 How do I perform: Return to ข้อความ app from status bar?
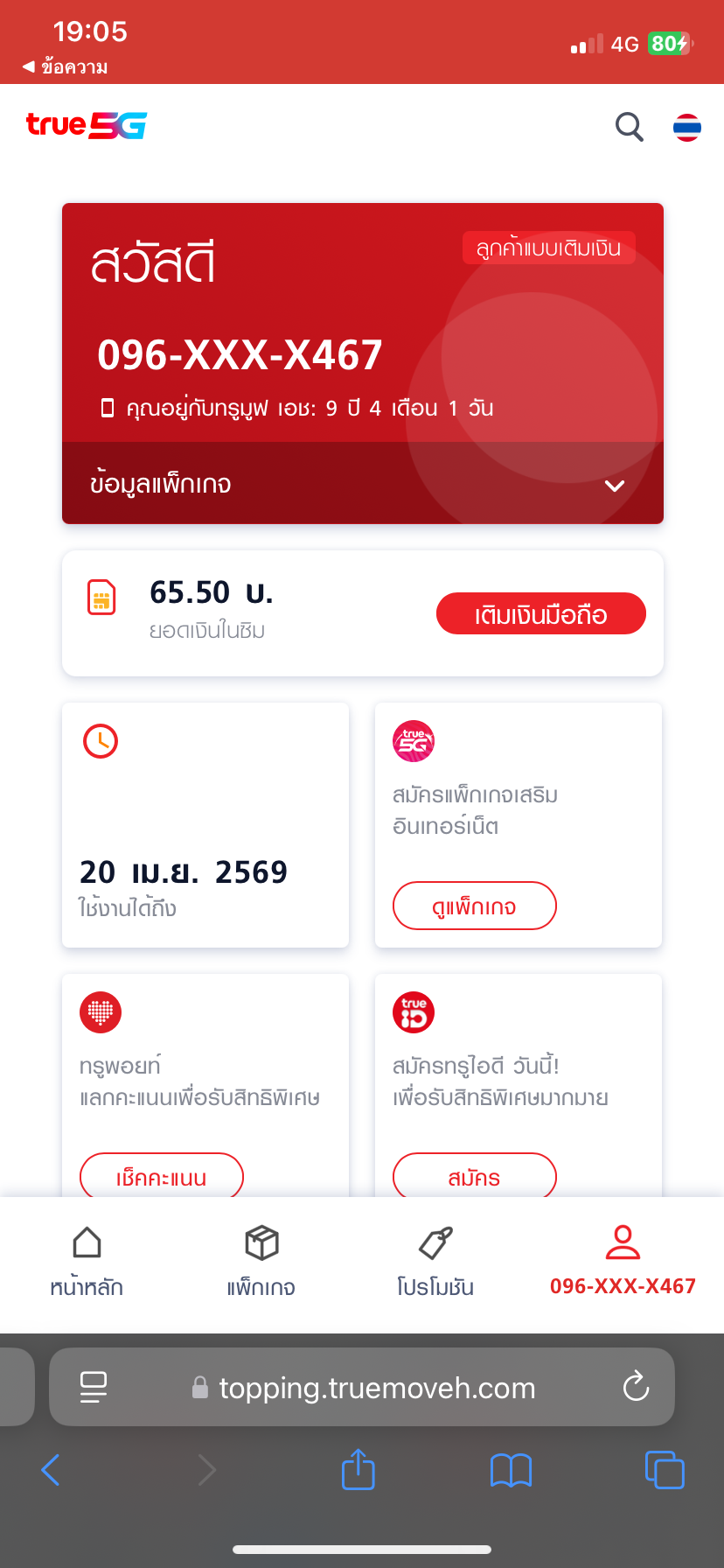click(66, 67)
